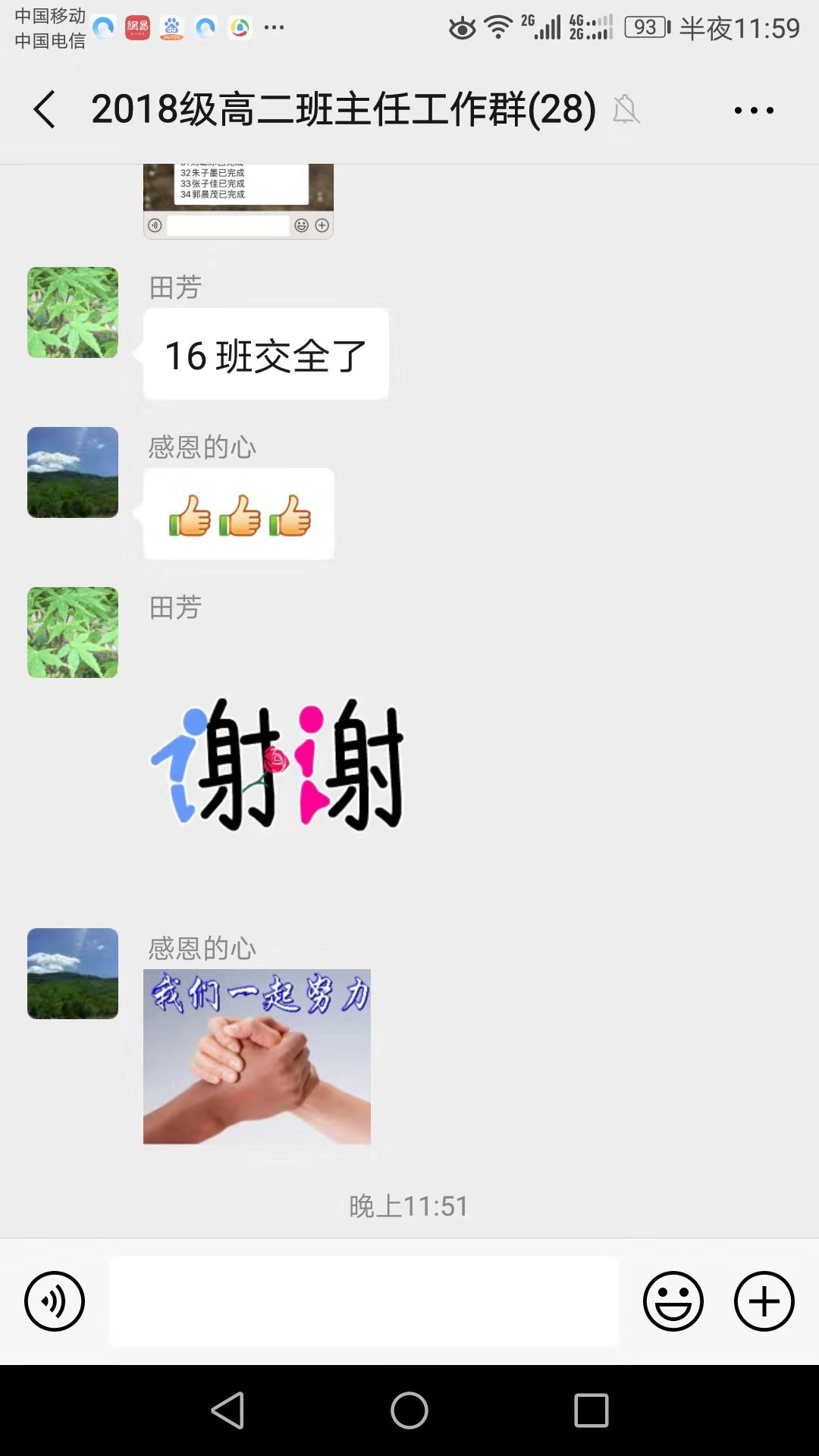Switch to voice message input
Image resolution: width=819 pixels, height=1456 pixels.
55,1301
